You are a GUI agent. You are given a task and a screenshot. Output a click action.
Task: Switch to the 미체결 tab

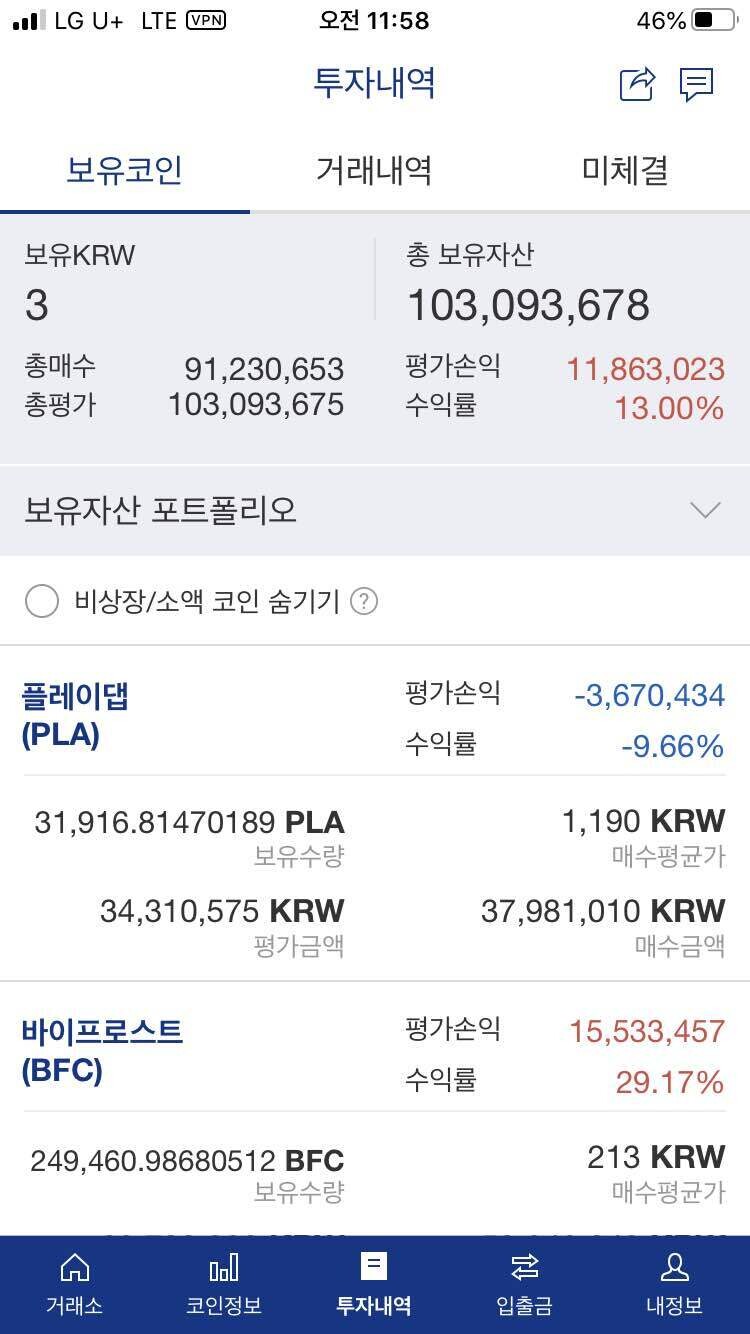point(623,170)
